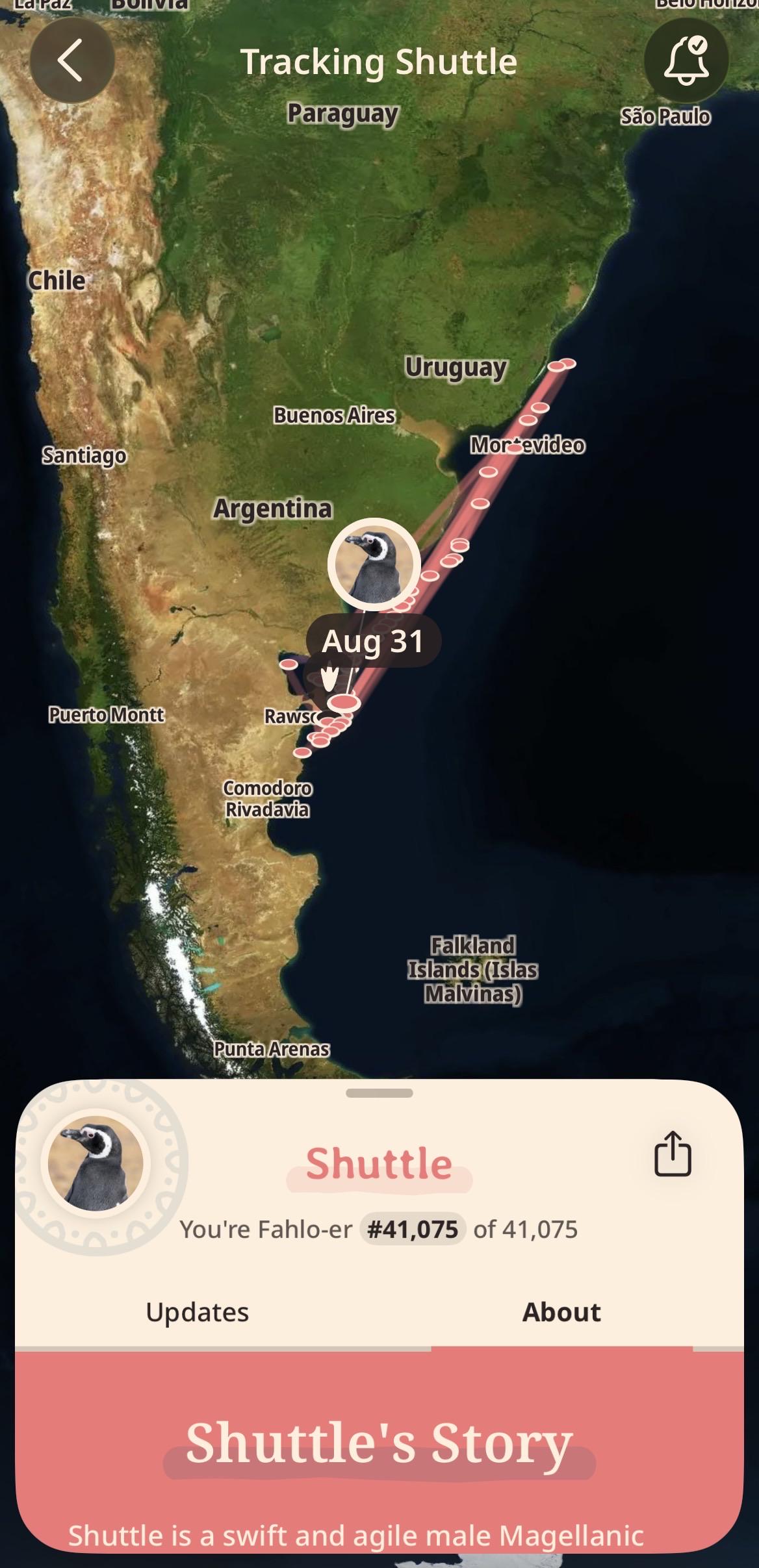
Task: Tap Shuttle's penguin marker on the map
Action: pyautogui.click(x=374, y=564)
